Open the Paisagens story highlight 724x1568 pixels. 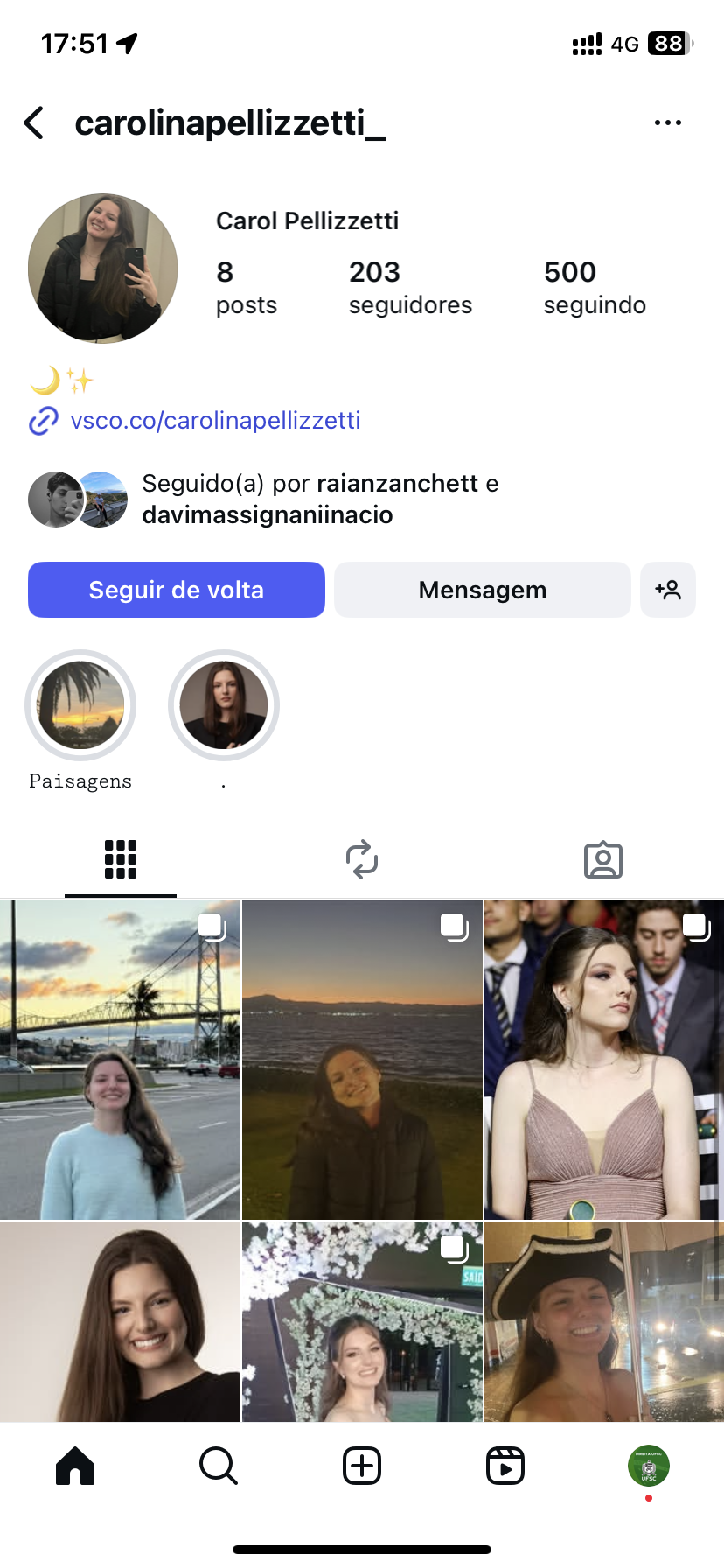click(x=80, y=705)
